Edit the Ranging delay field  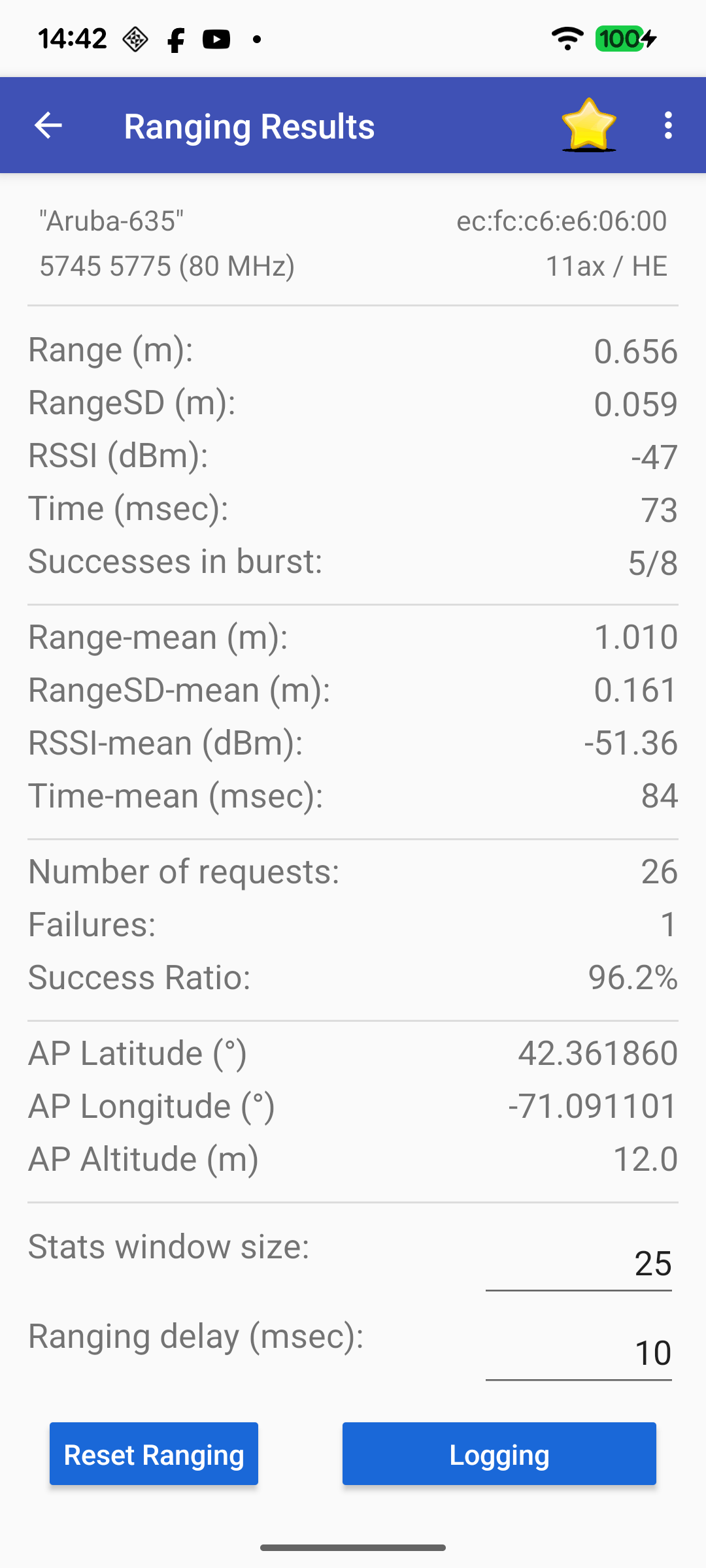coord(579,1353)
